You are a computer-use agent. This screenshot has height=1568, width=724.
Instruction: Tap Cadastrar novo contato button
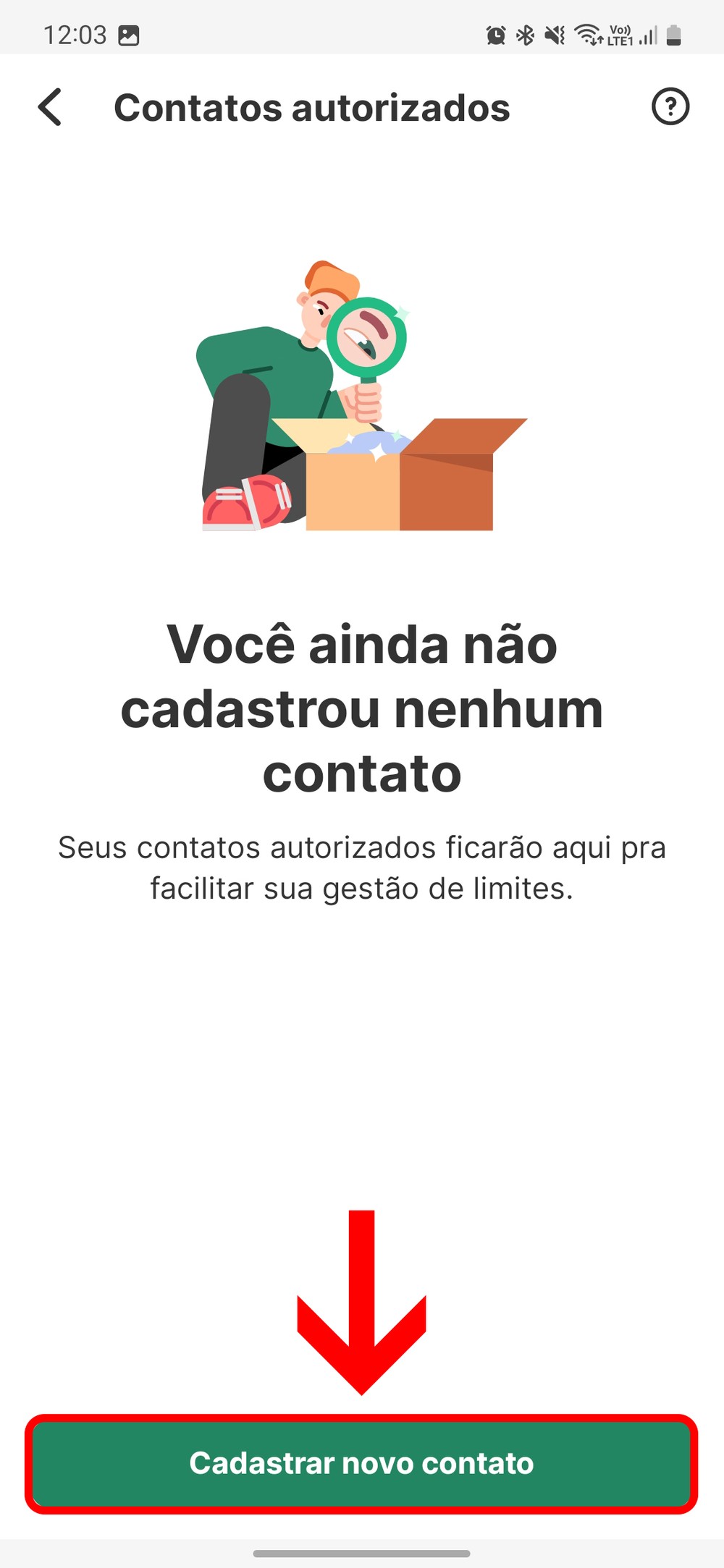pyautogui.click(x=361, y=1463)
